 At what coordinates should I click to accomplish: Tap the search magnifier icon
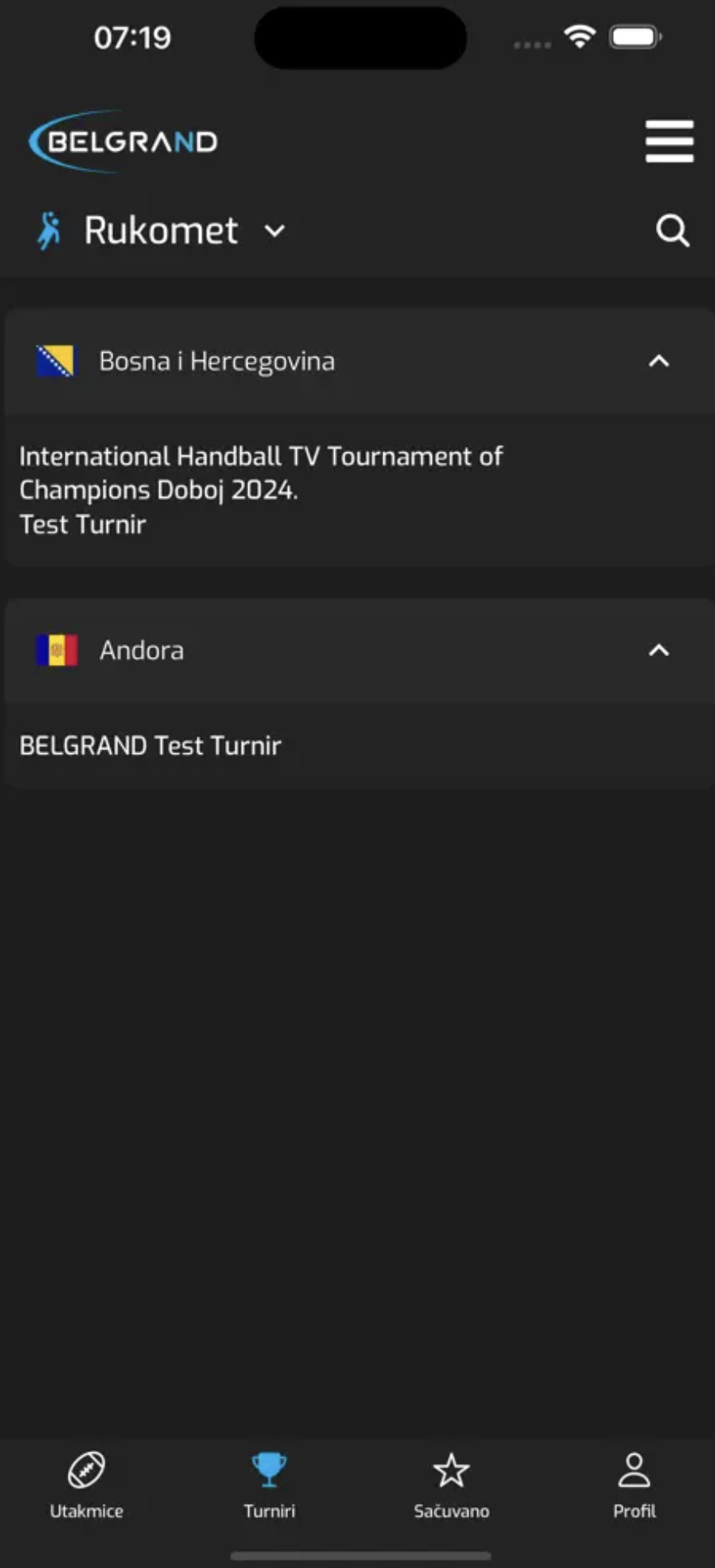[x=672, y=231]
